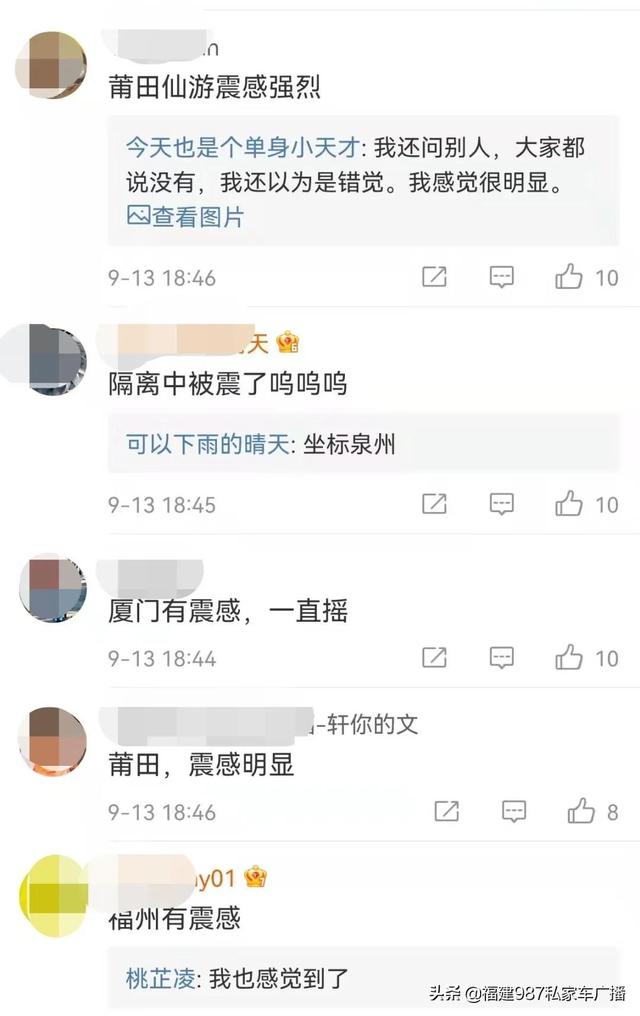Open the avatar beside 厦门有震感 comment
The width and height of the screenshot is (640, 1016).
(53, 588)
